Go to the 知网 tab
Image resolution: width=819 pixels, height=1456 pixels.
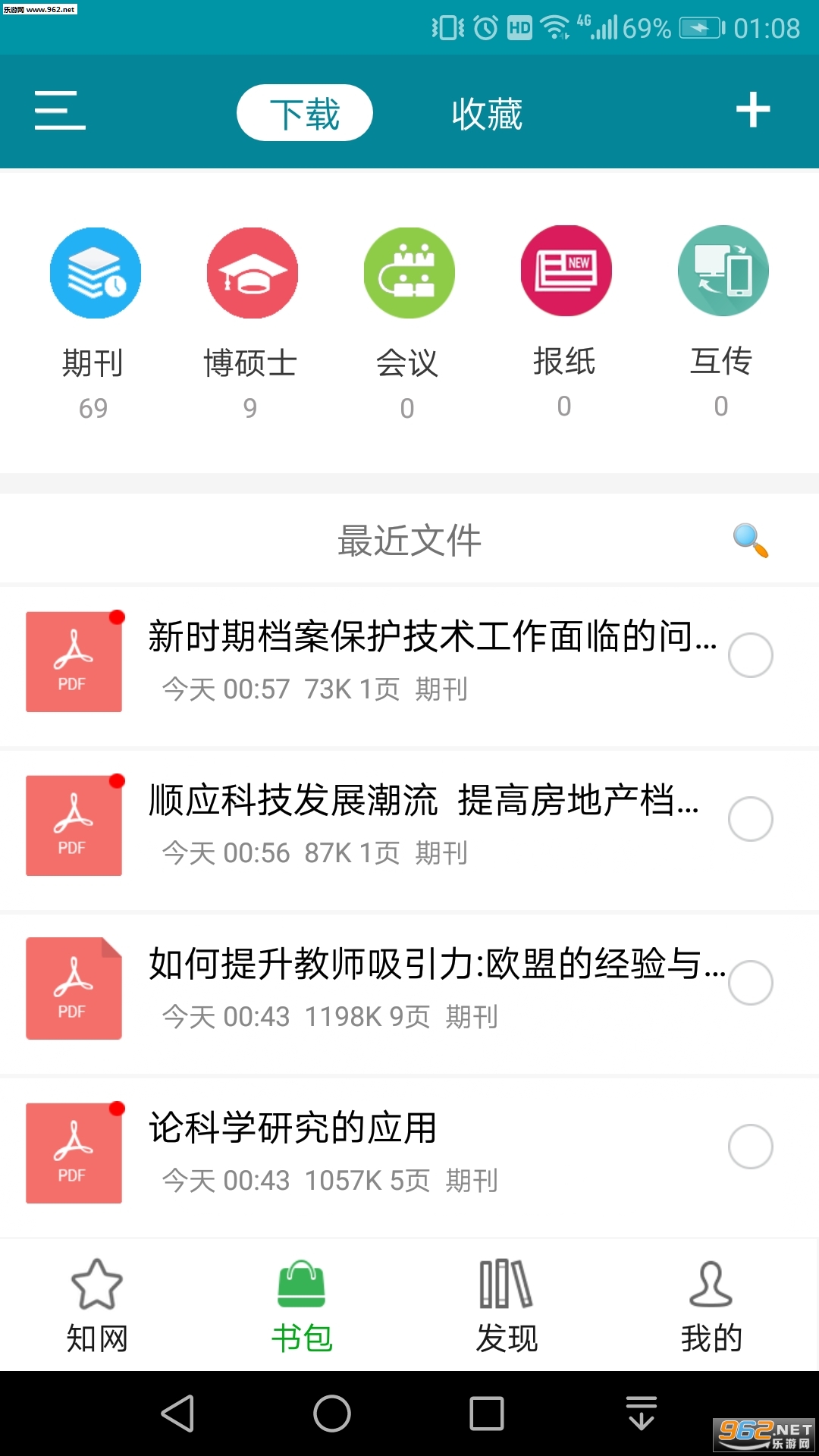[97, 1306]
